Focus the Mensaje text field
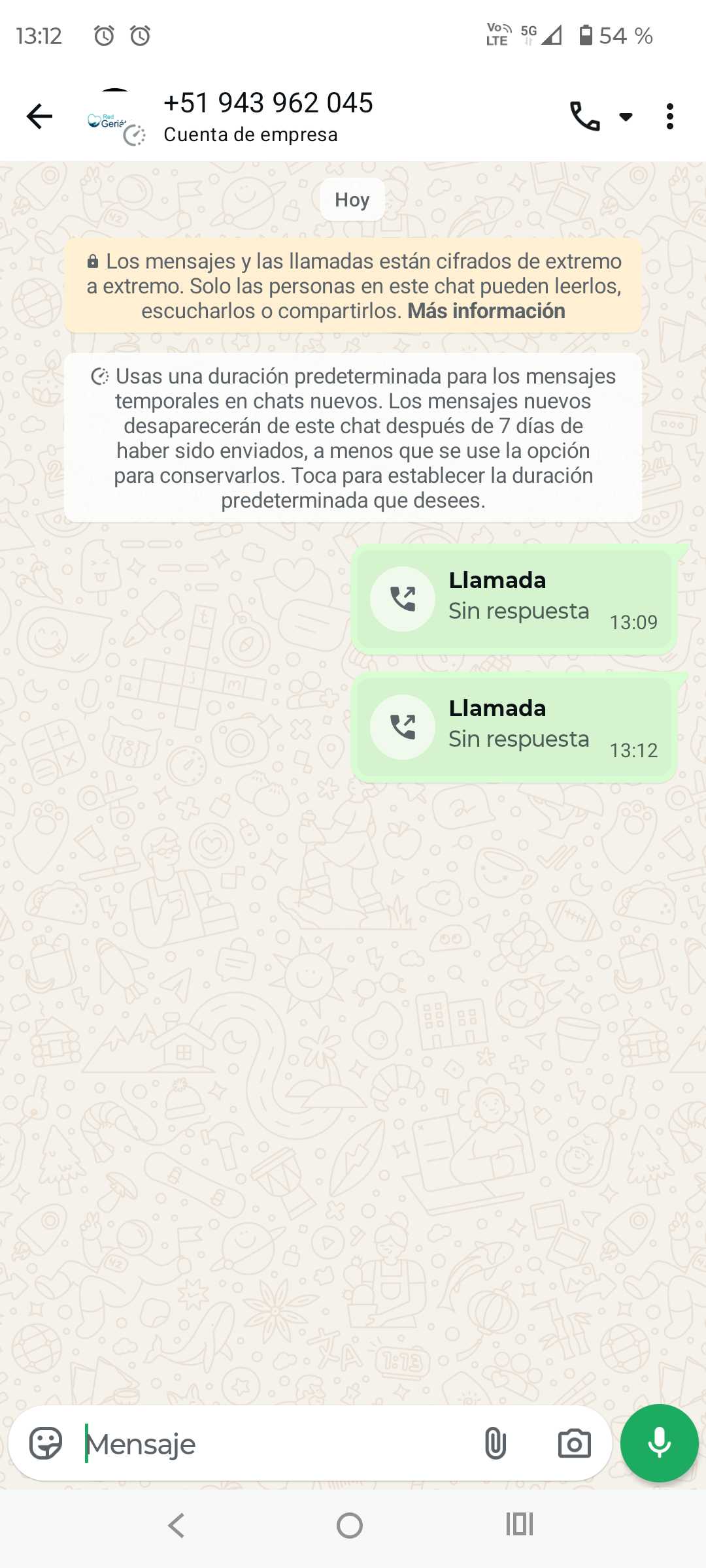The height and width of the screenshot is (1568, 706). (x=275, y=1444)
